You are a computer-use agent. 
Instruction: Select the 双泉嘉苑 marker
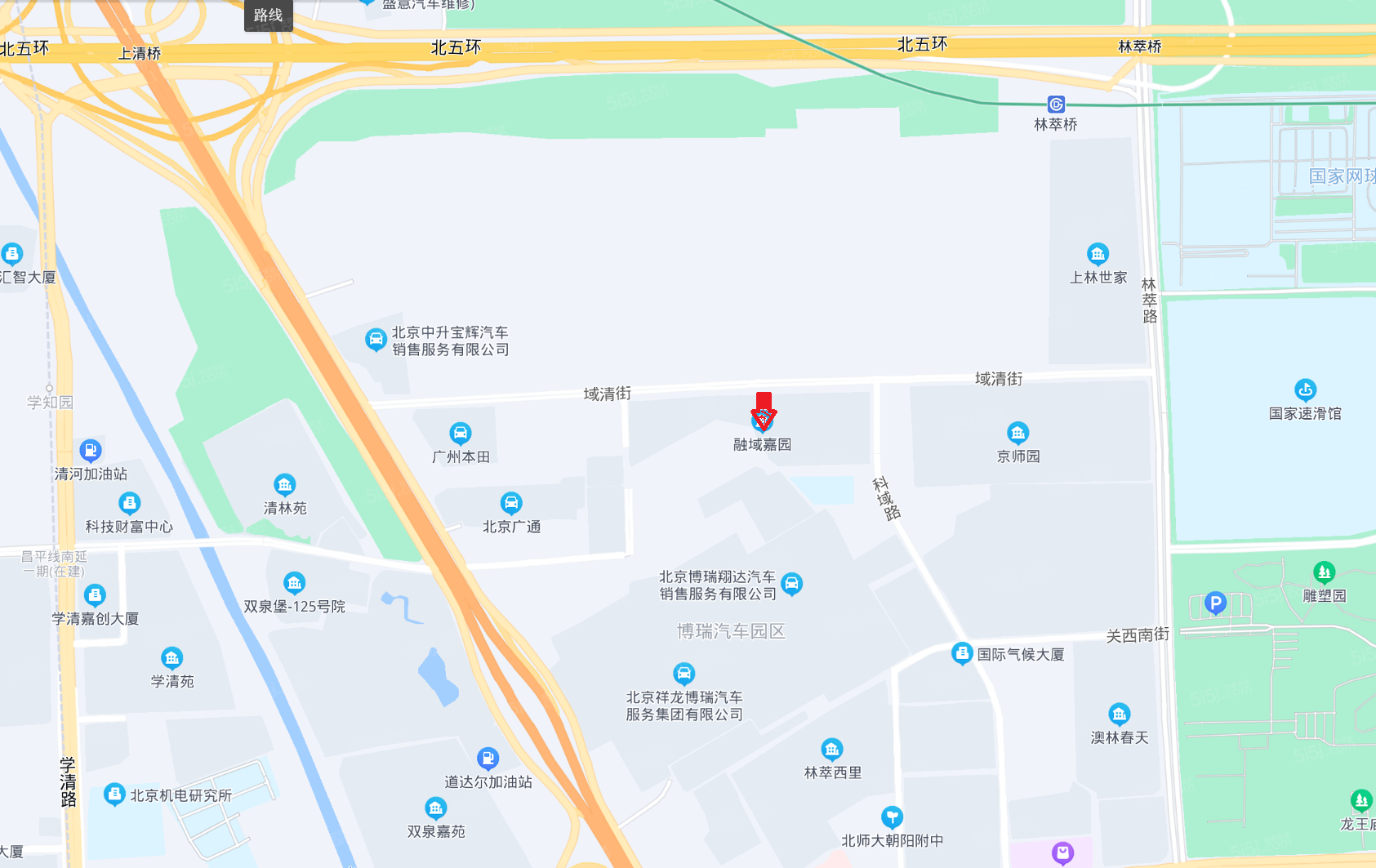[x=436, y=808]
